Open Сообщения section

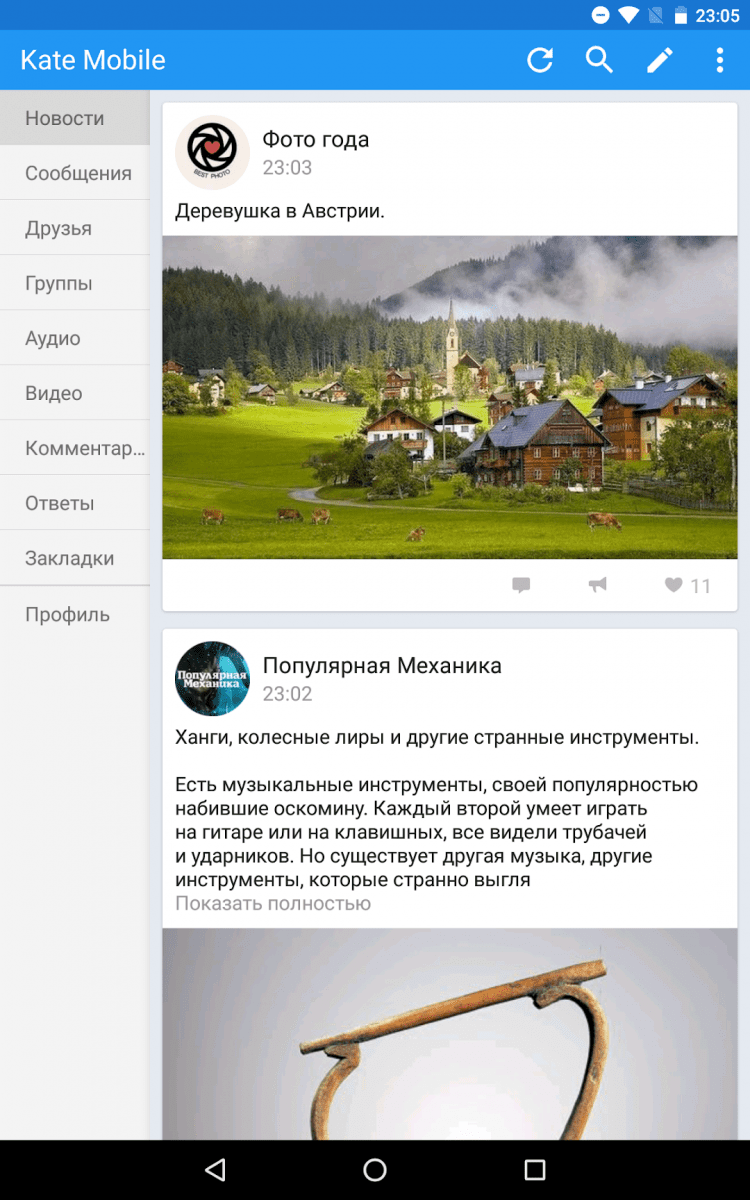point(78,173)
